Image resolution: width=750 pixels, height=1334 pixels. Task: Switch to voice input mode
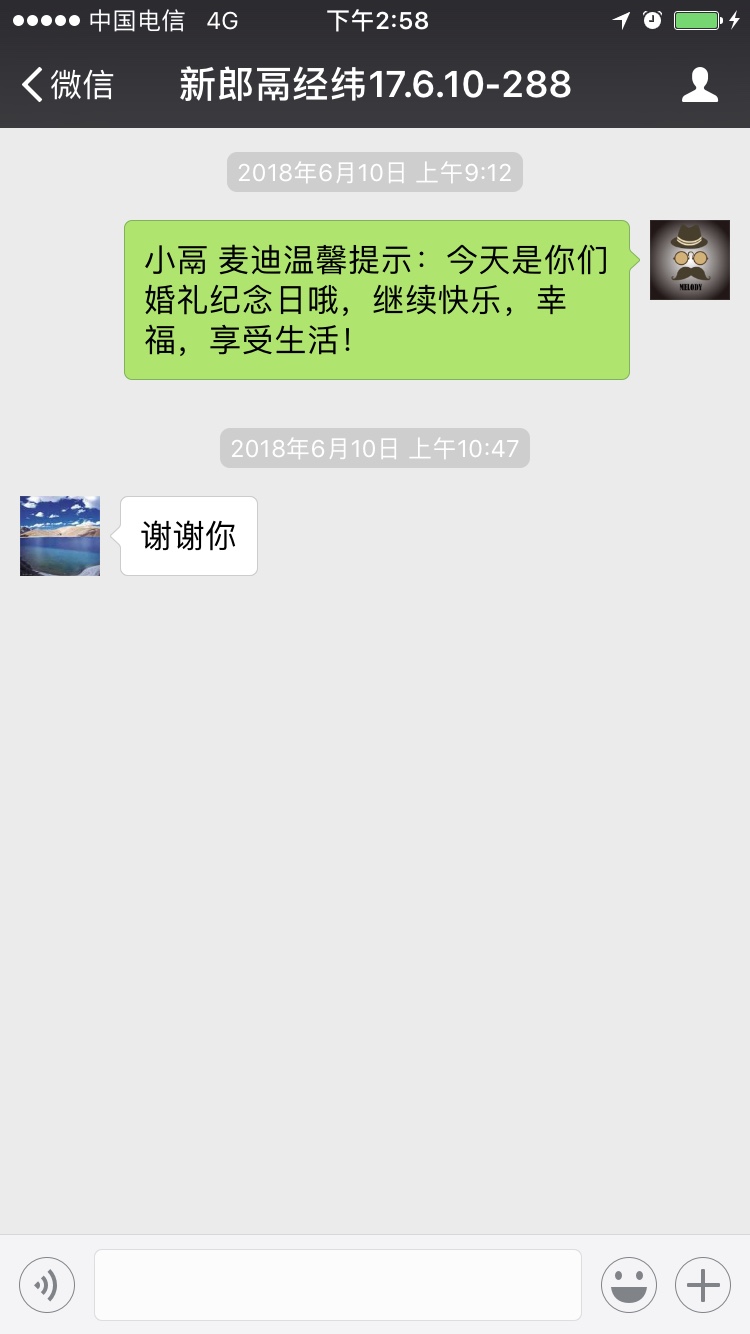click(x=47, y=1284)
